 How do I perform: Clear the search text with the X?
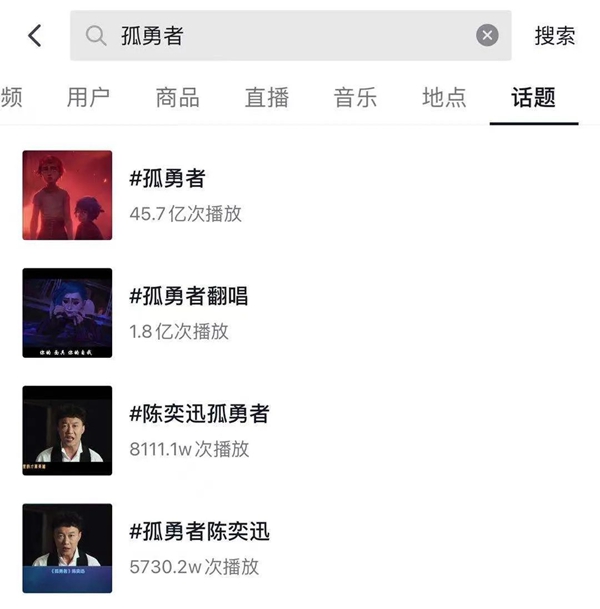click(x=487, y=36)
